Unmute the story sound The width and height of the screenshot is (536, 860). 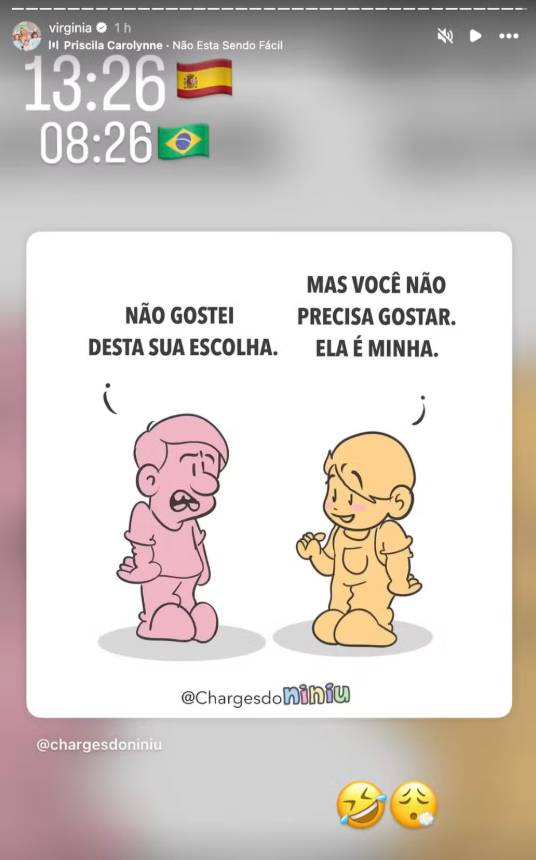[445, 36]
